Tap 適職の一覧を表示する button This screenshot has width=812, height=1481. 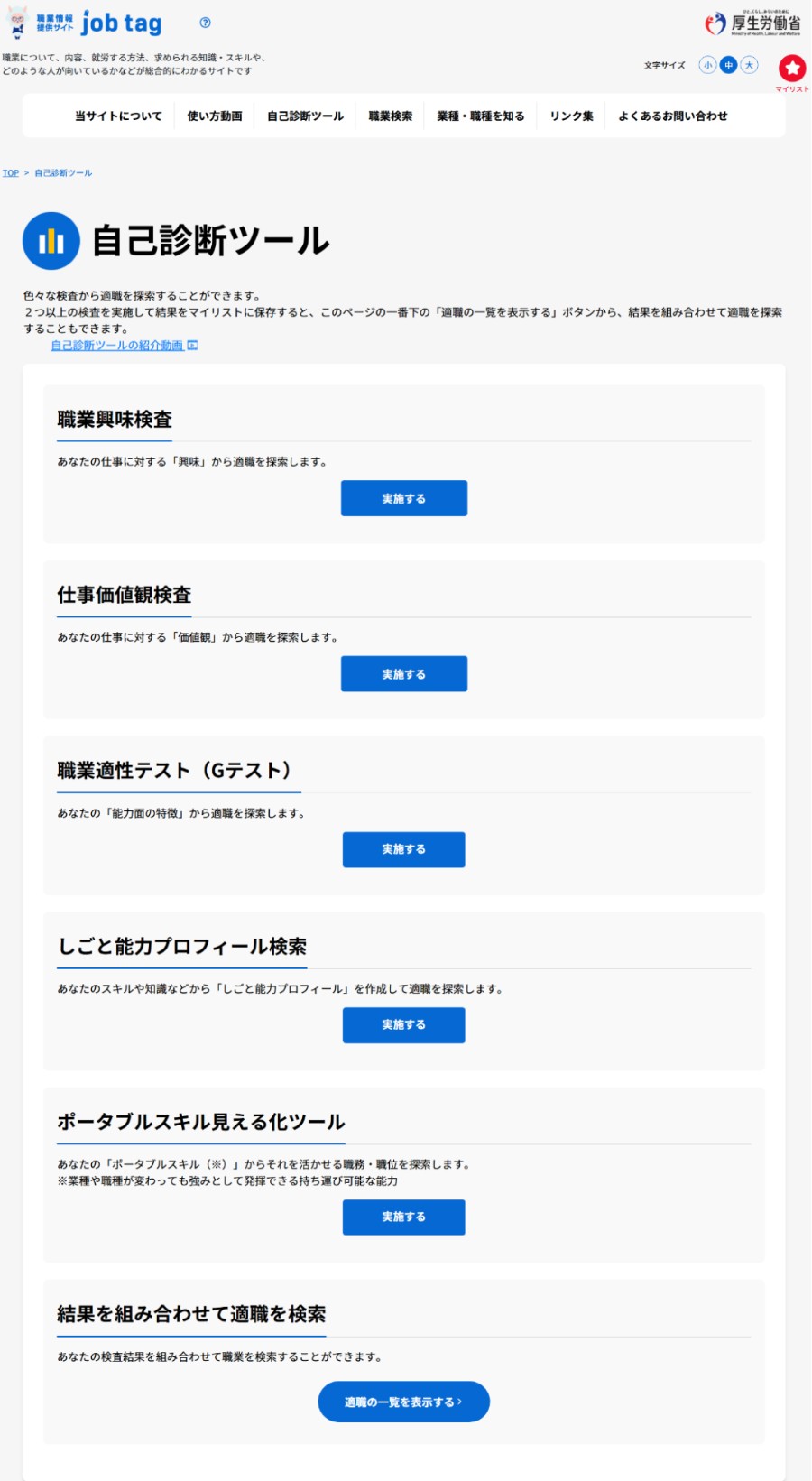(403, 1402)
